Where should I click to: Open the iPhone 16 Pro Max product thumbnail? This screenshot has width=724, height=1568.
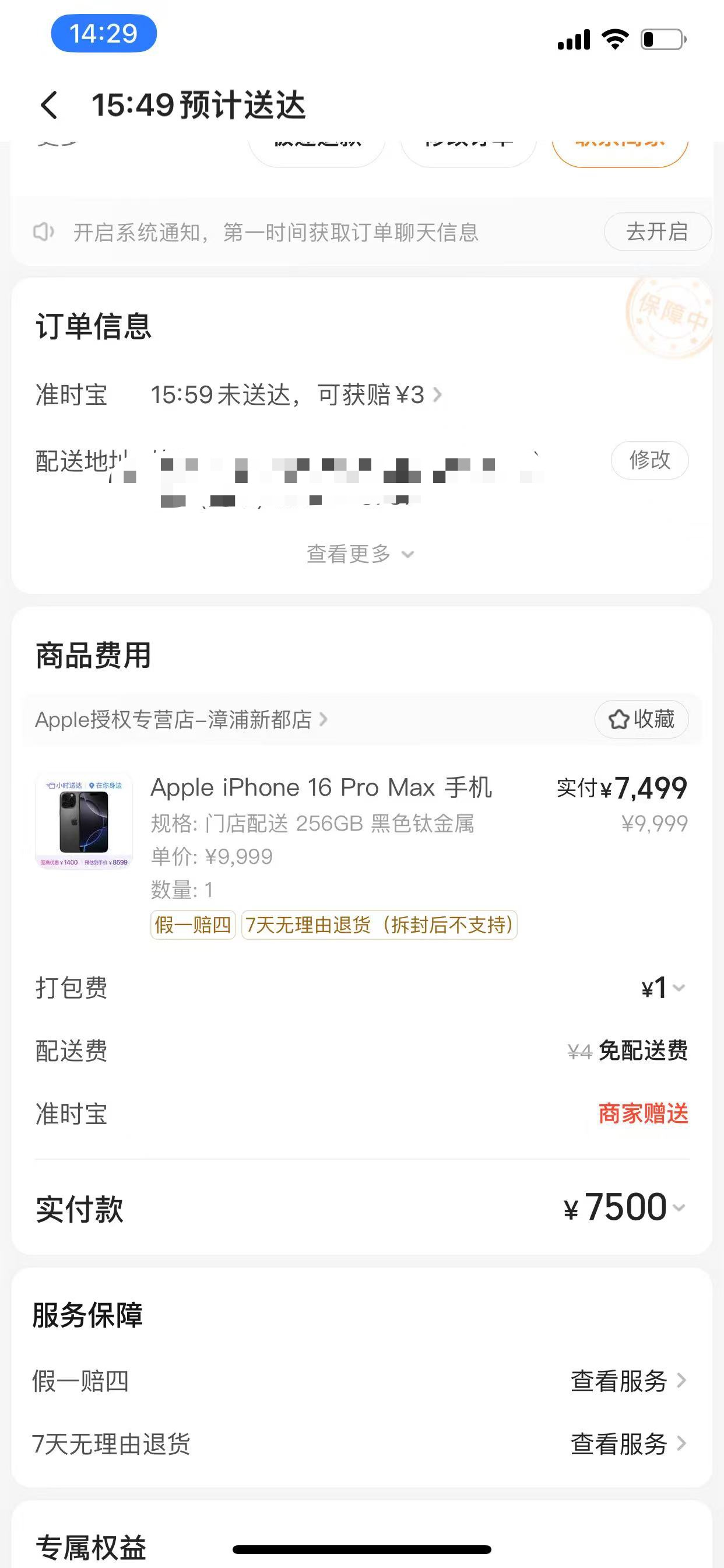(84, 821)
